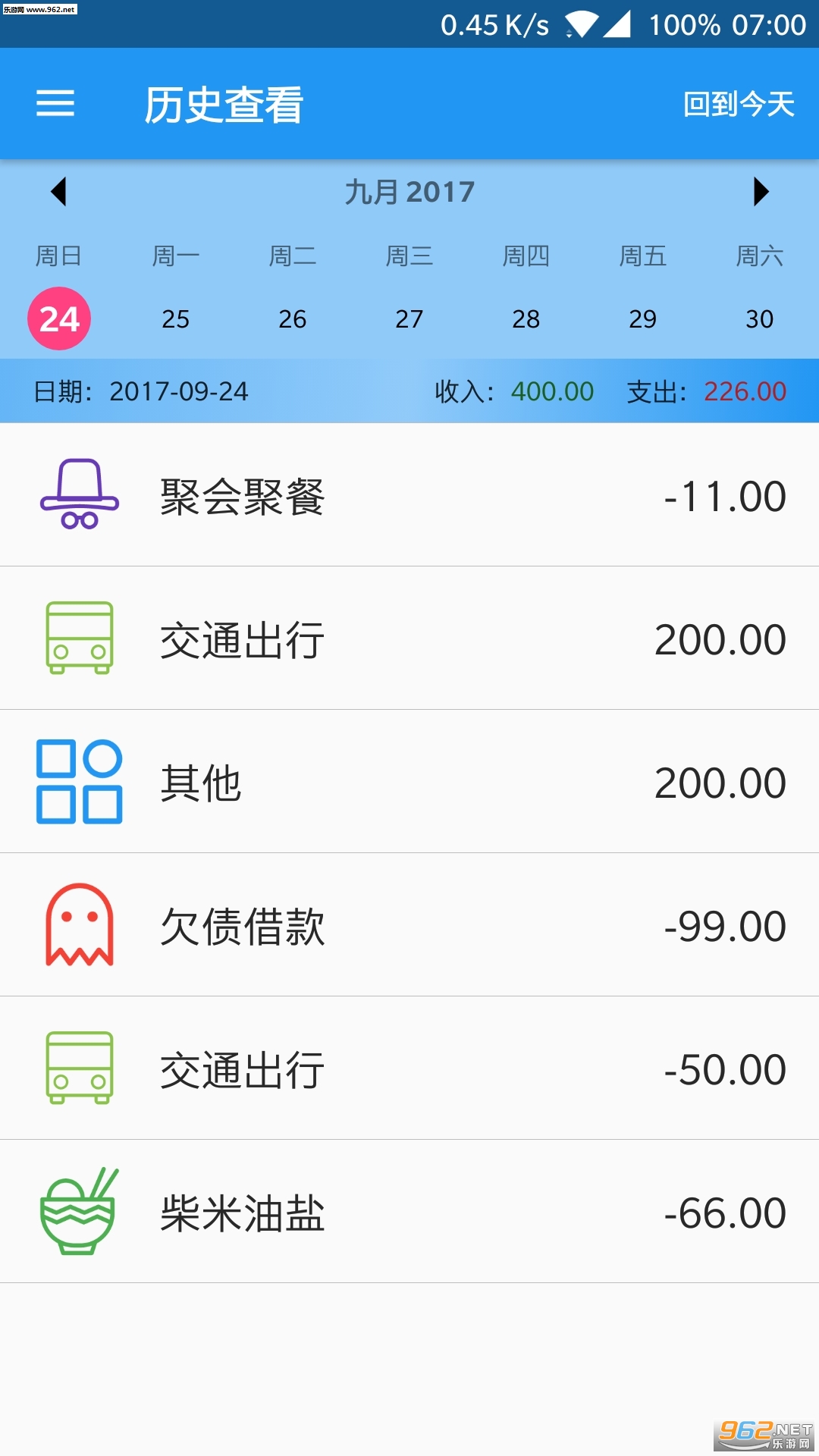Select the highlighted date 24

pyautogui.click(x=59, y=318)
